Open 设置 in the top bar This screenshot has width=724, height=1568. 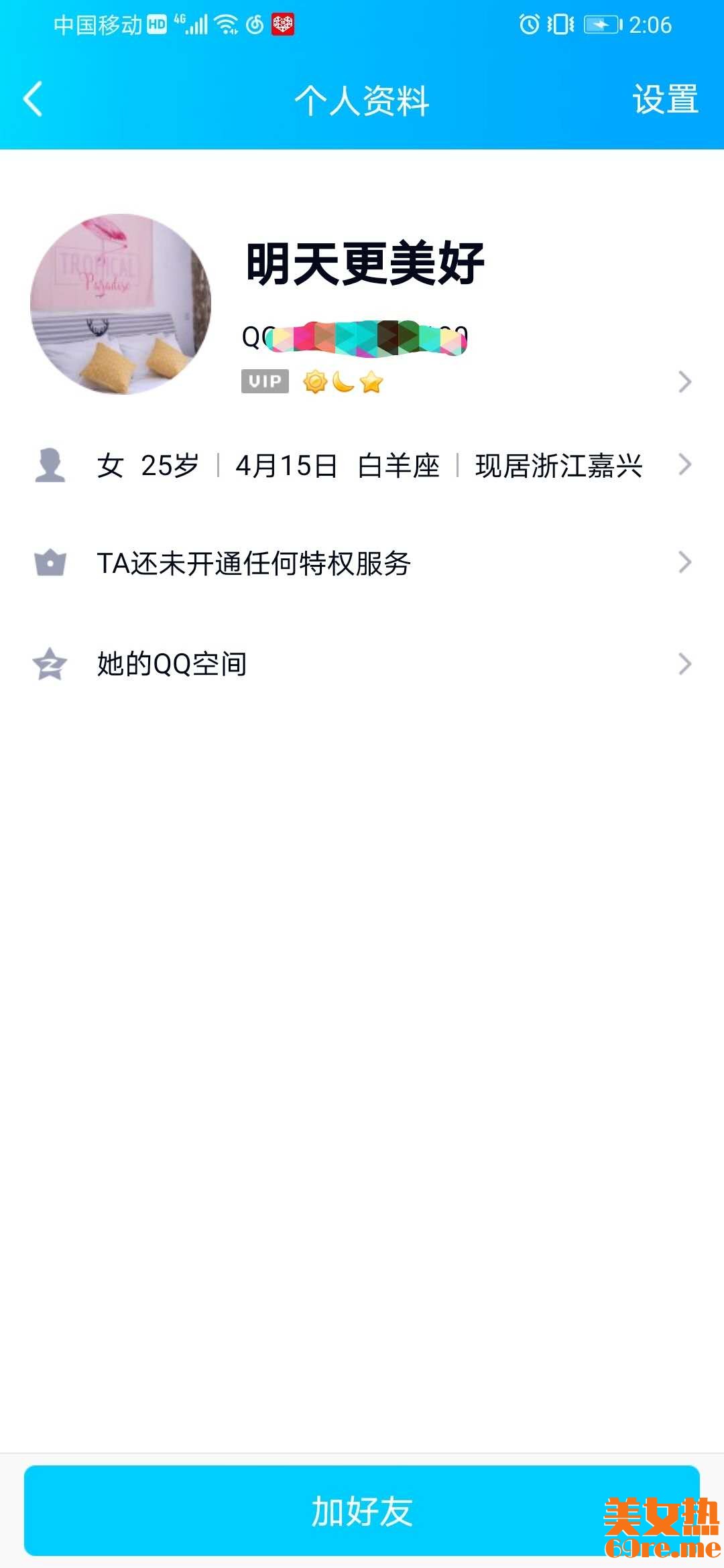[x=665, y=99]
